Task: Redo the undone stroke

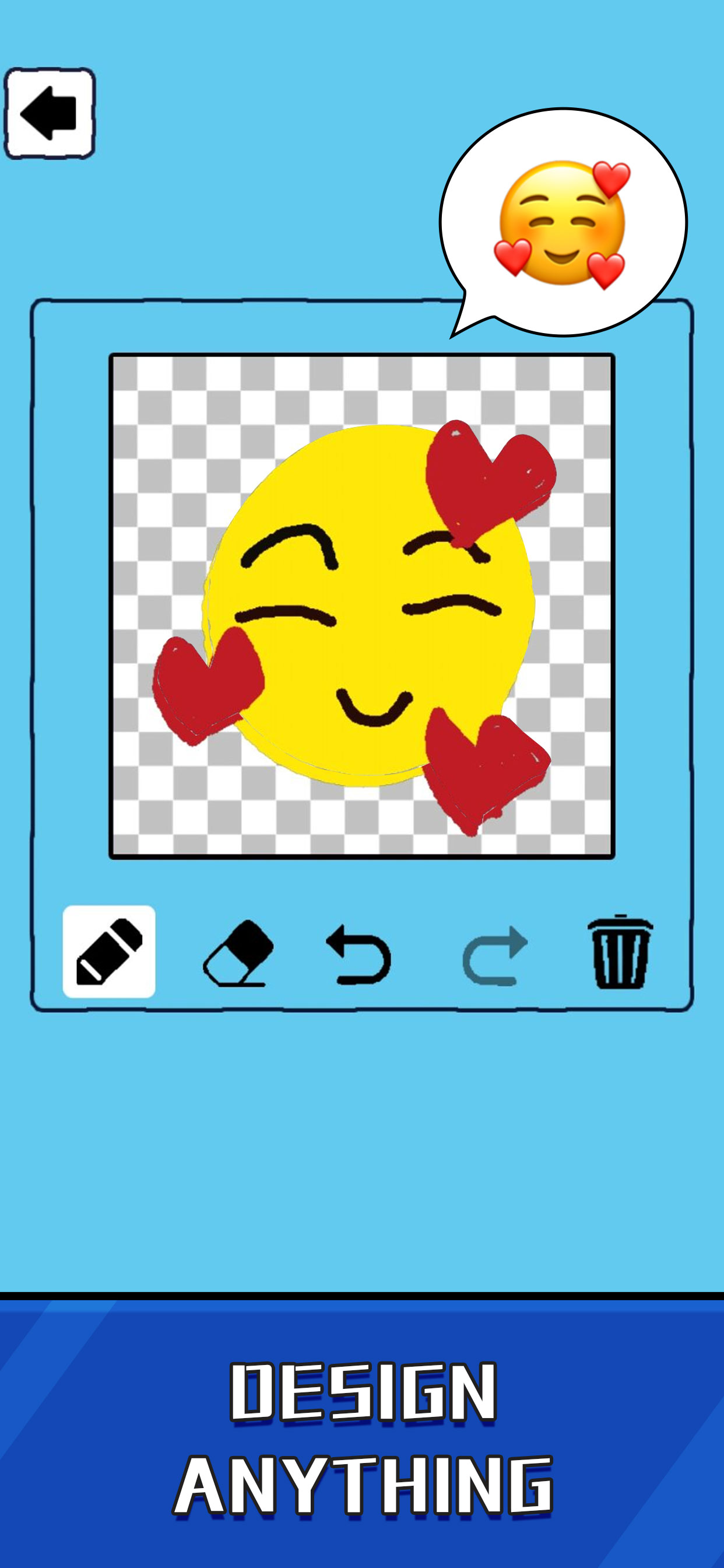Action: point(495,955)
